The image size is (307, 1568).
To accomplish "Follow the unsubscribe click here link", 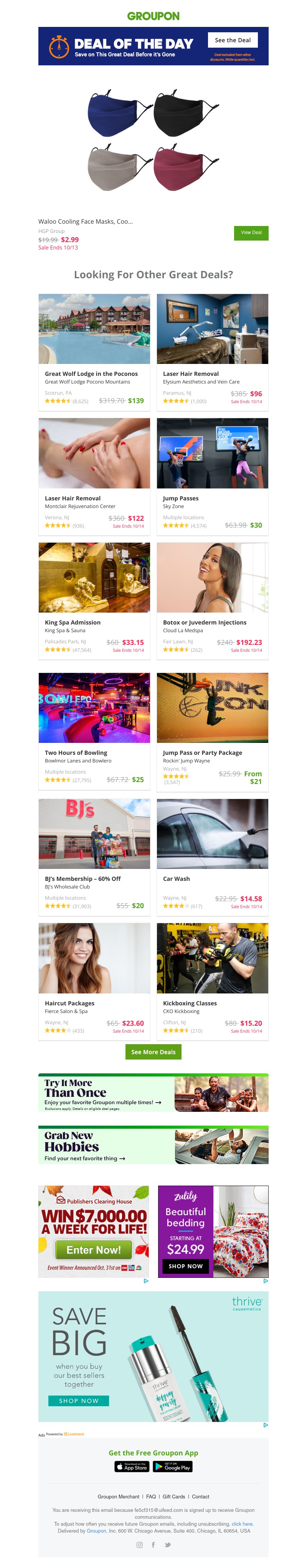I will [x=242, y=1523].
